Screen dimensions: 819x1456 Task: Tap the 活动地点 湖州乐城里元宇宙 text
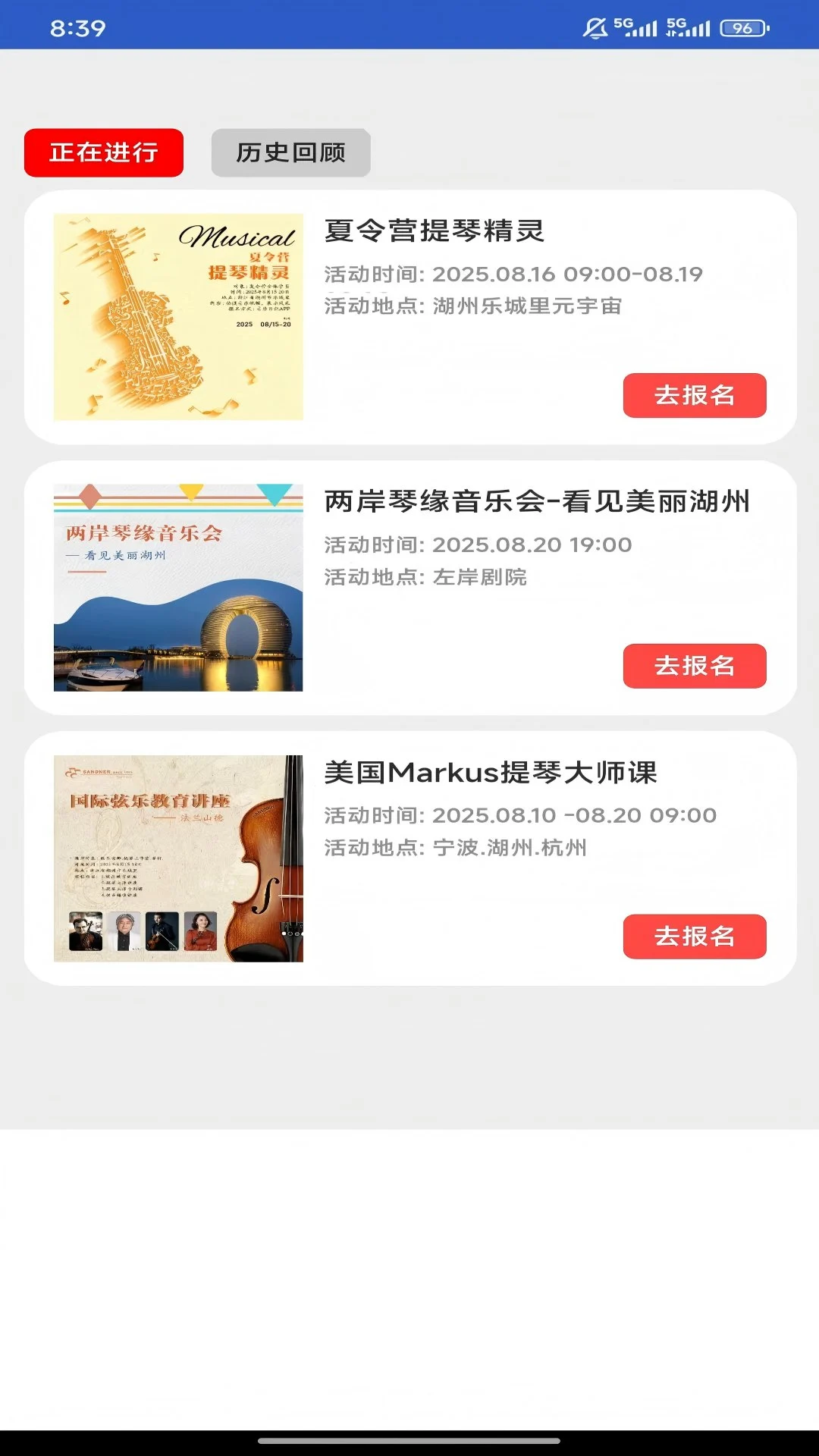point(474,306)
